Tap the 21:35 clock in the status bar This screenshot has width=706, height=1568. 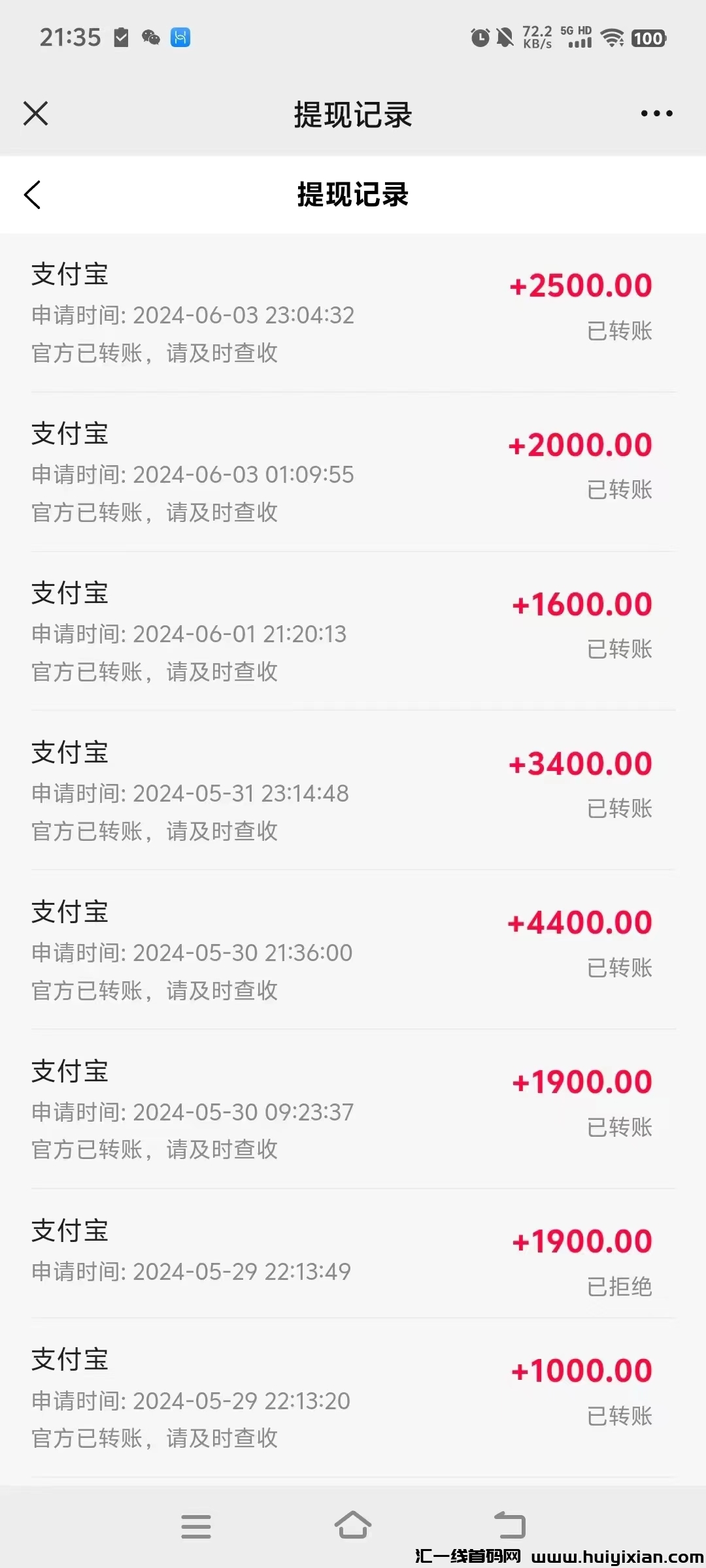69,37
